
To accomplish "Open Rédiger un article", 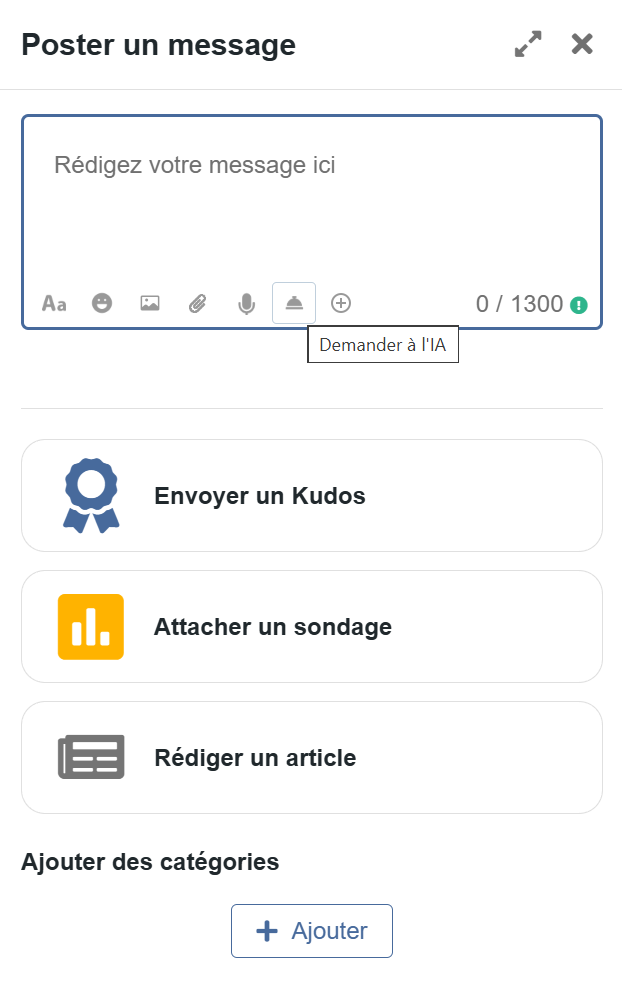I will click(x=311, y=758).
